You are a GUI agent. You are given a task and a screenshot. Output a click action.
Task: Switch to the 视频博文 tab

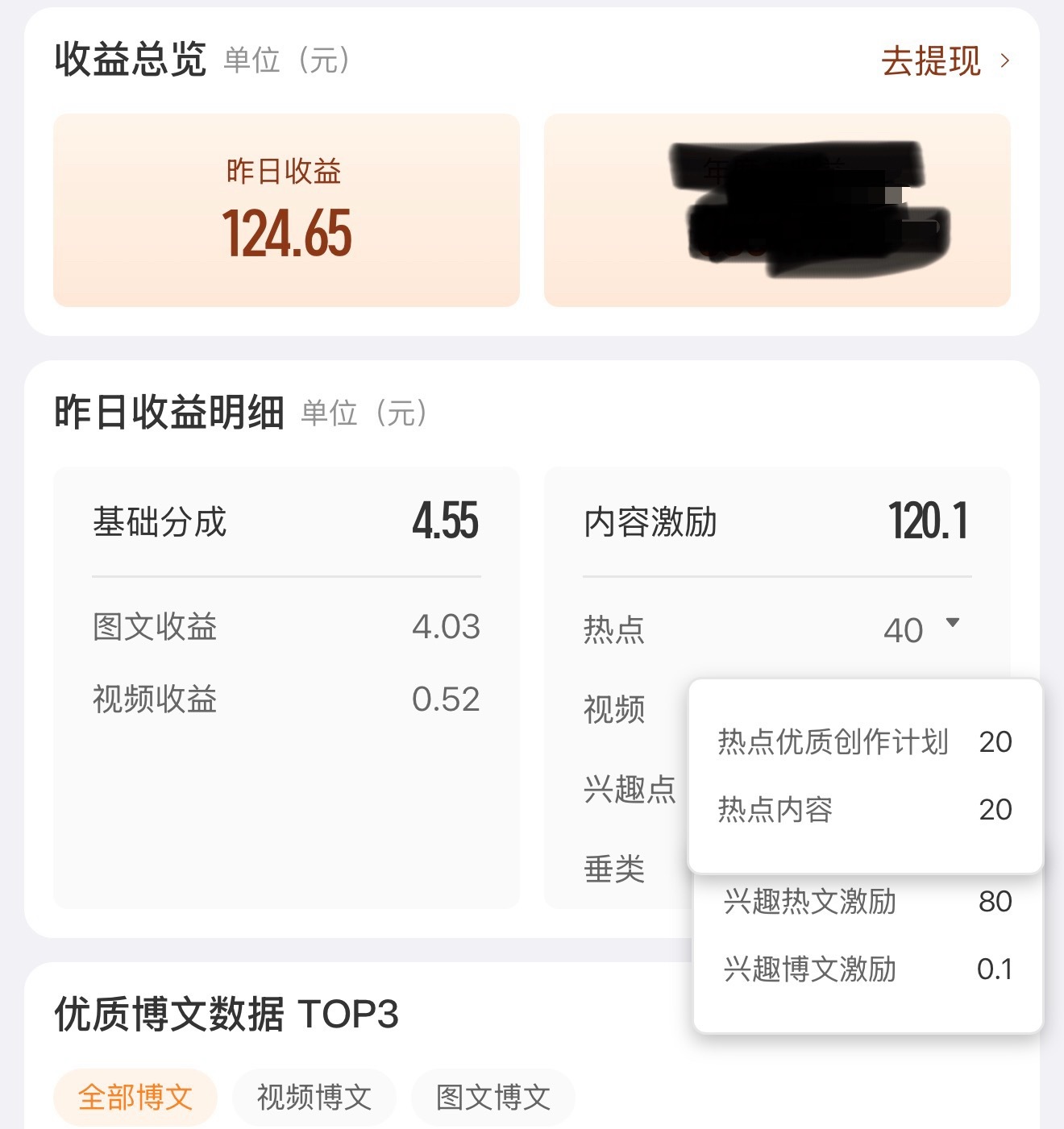314,1095
